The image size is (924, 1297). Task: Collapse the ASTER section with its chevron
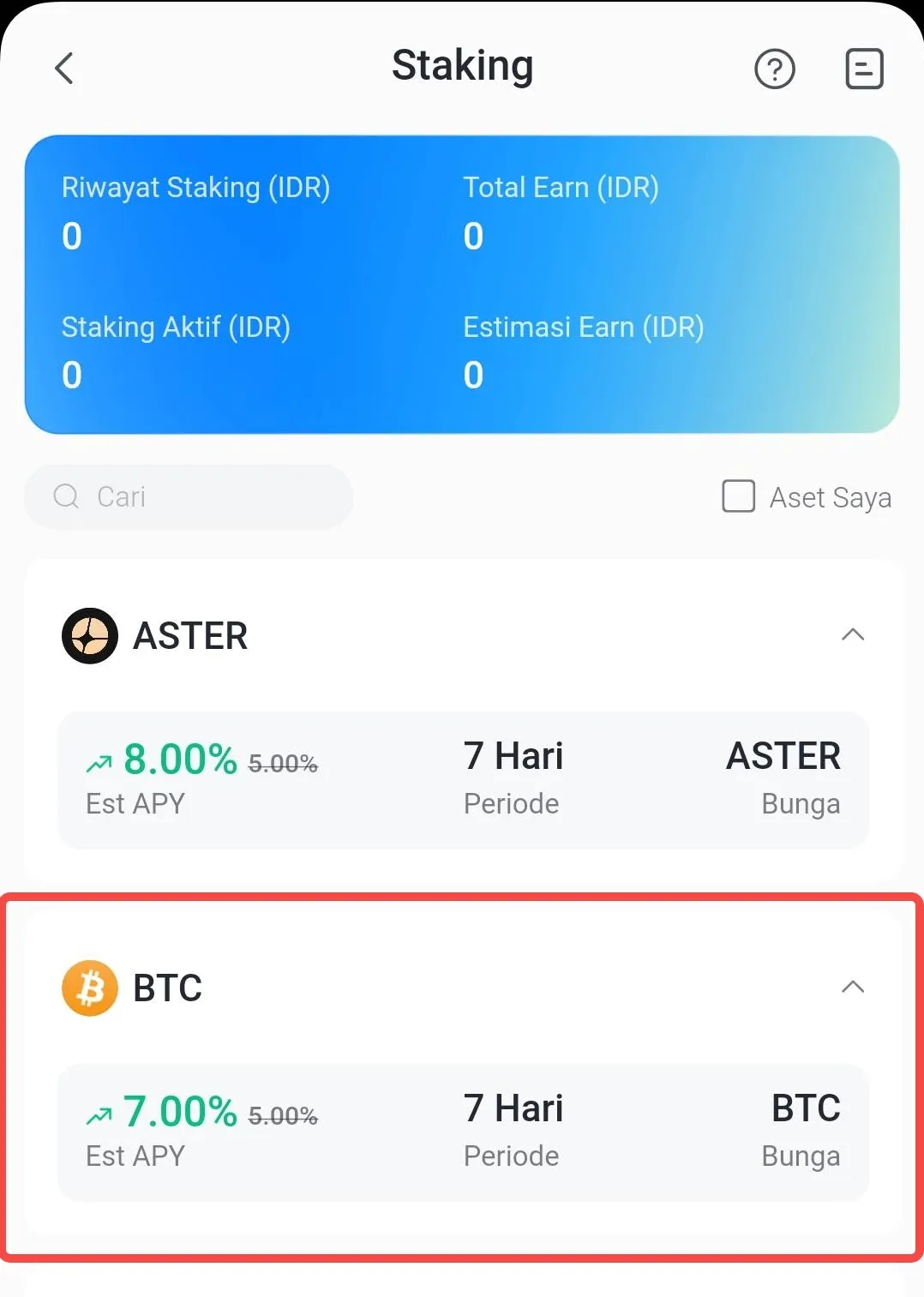coord(853,635)
